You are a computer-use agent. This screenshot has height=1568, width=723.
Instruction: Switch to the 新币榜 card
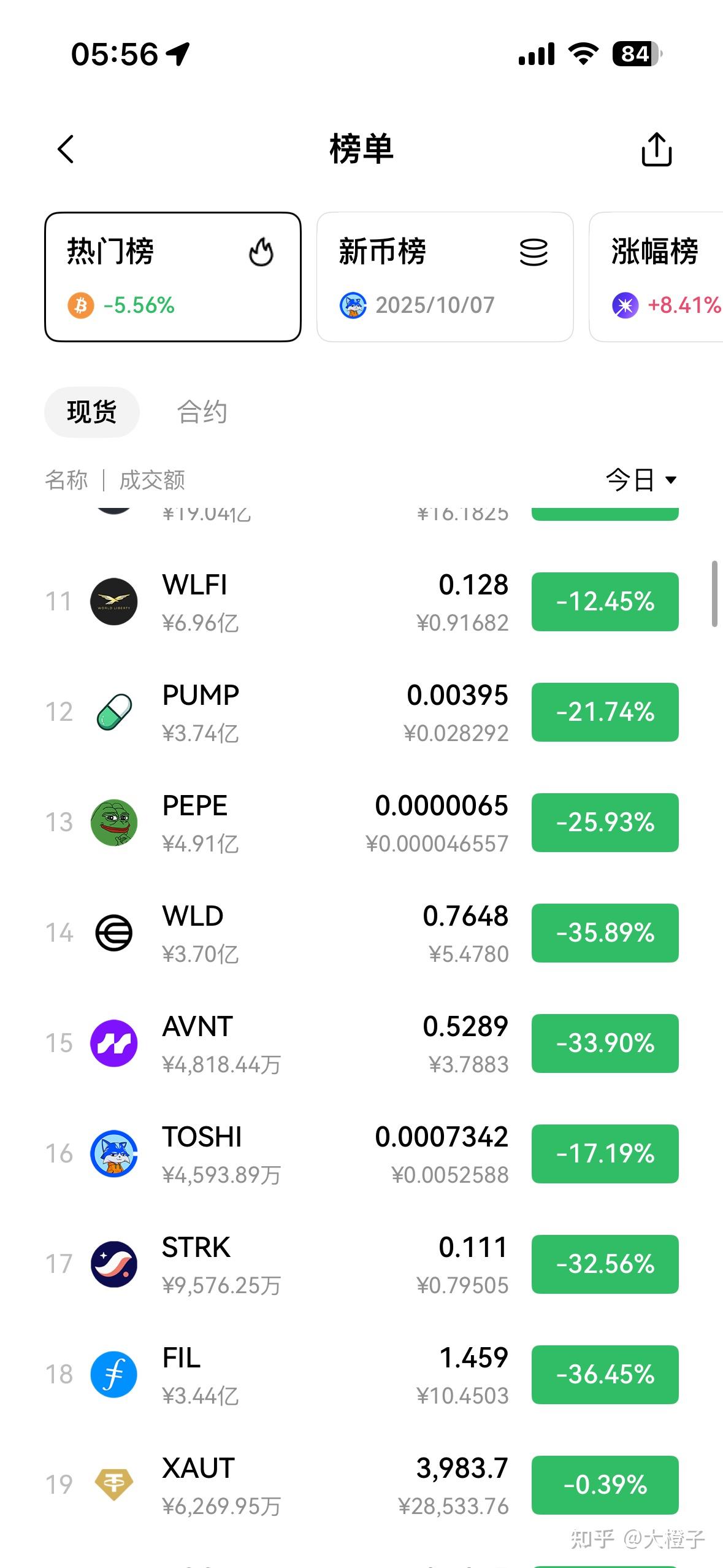pos(445,277)
